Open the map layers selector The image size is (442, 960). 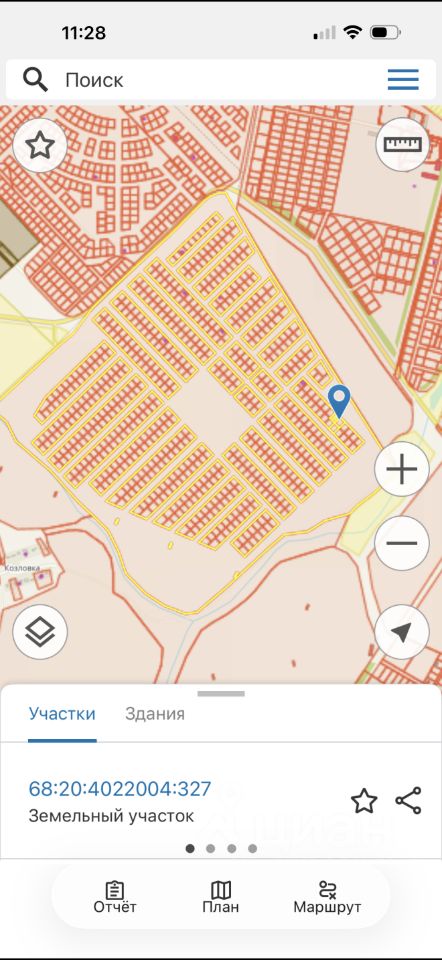(40, 632)
